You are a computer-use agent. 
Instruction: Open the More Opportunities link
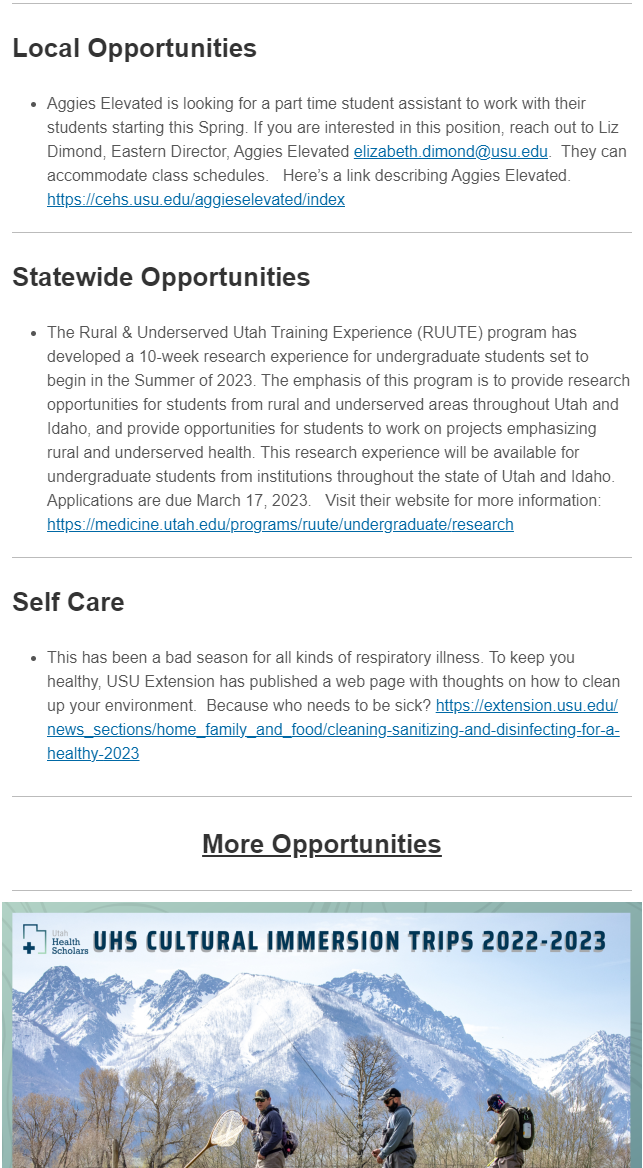pyautogui.click(x=321, y=844)
